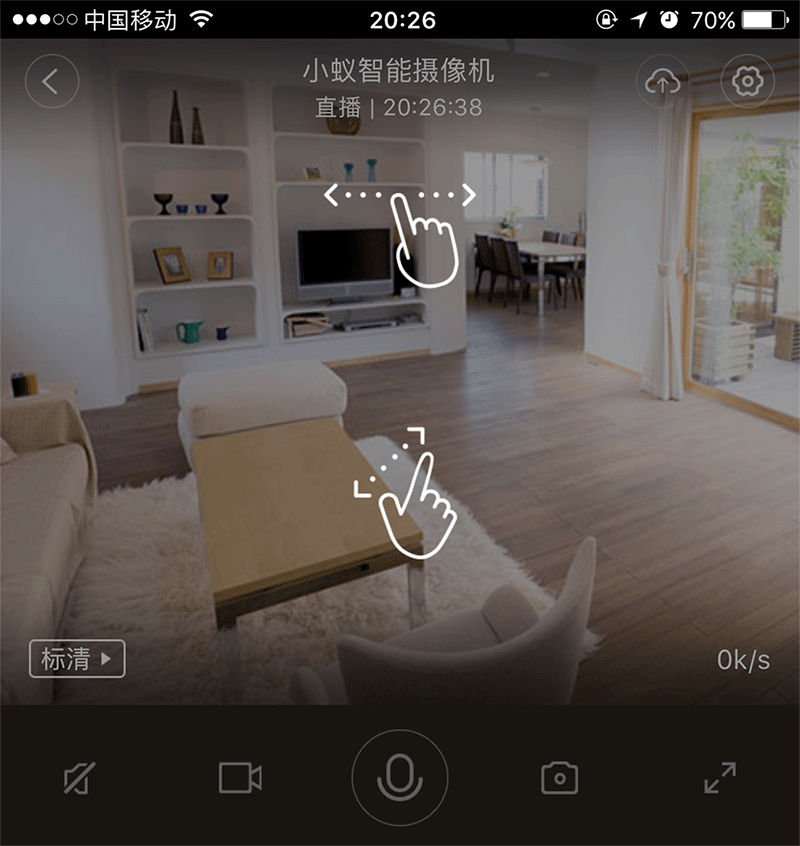Enter fullscreen live view

720,778
